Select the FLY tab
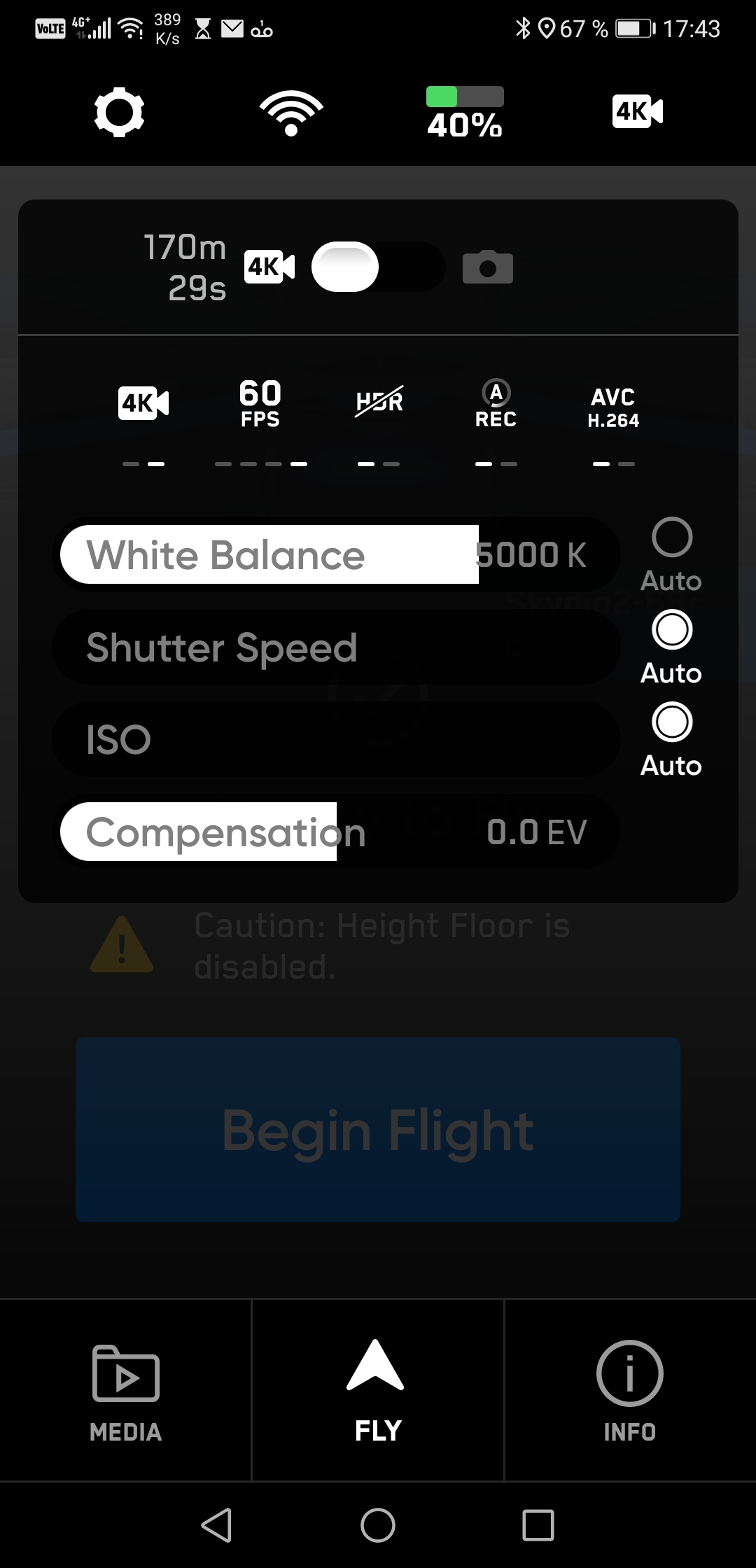 [378, 1391]
